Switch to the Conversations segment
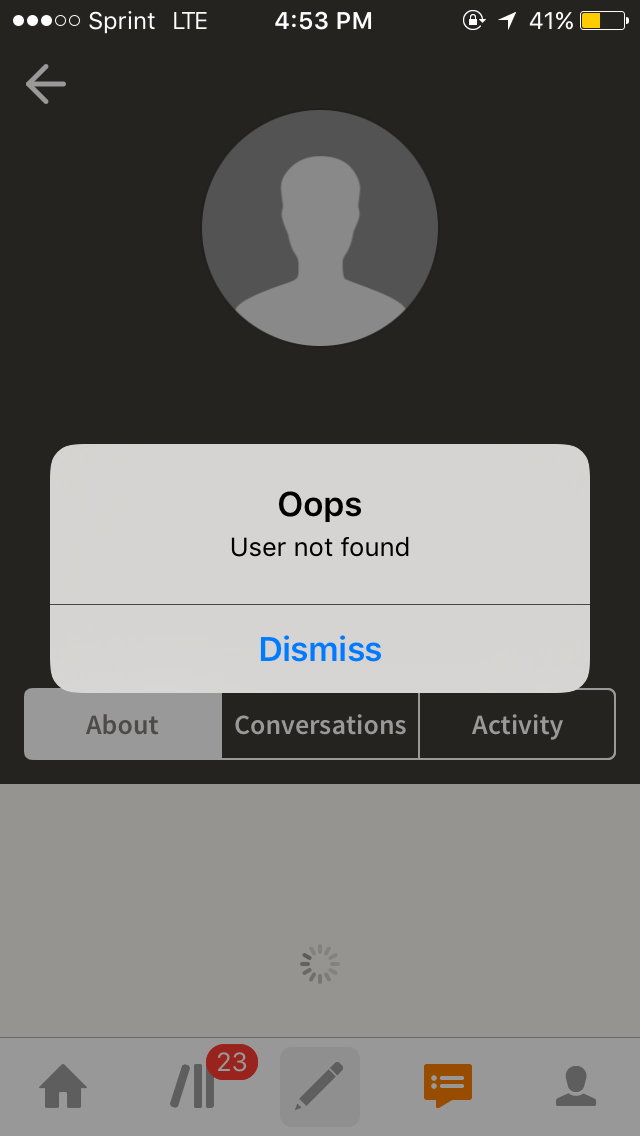Screen dimensions: 640x1136 320,724
